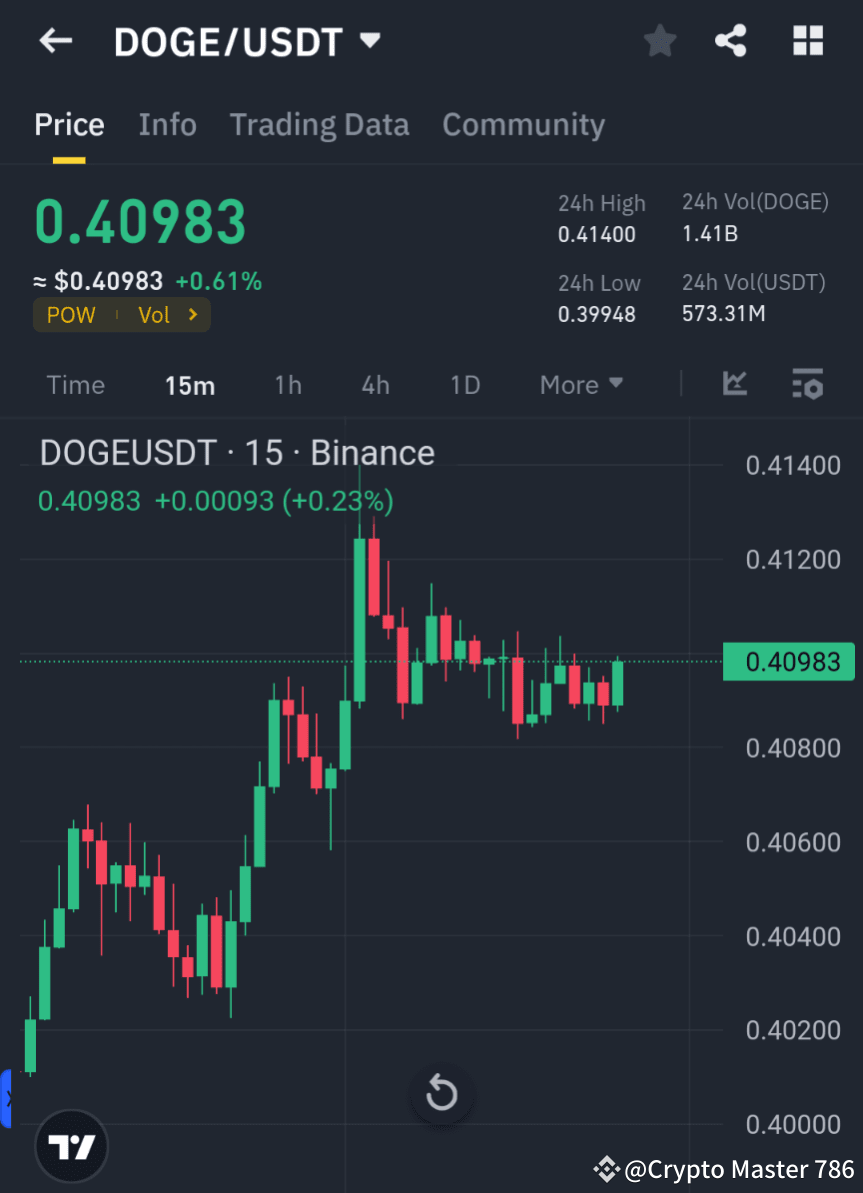Switch to the 4h timeframe
Screen dimensions: 863x1193
tap(375, 384)
